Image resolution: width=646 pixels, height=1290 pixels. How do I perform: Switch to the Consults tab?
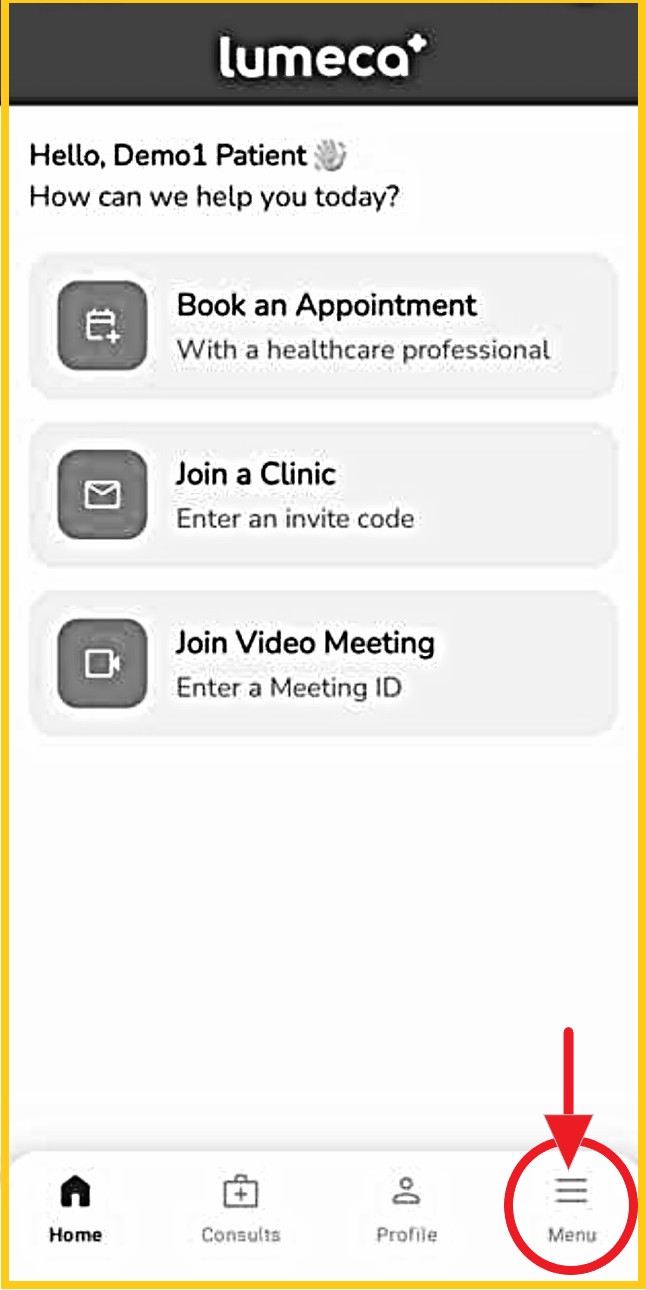[x=241, y=1208]
